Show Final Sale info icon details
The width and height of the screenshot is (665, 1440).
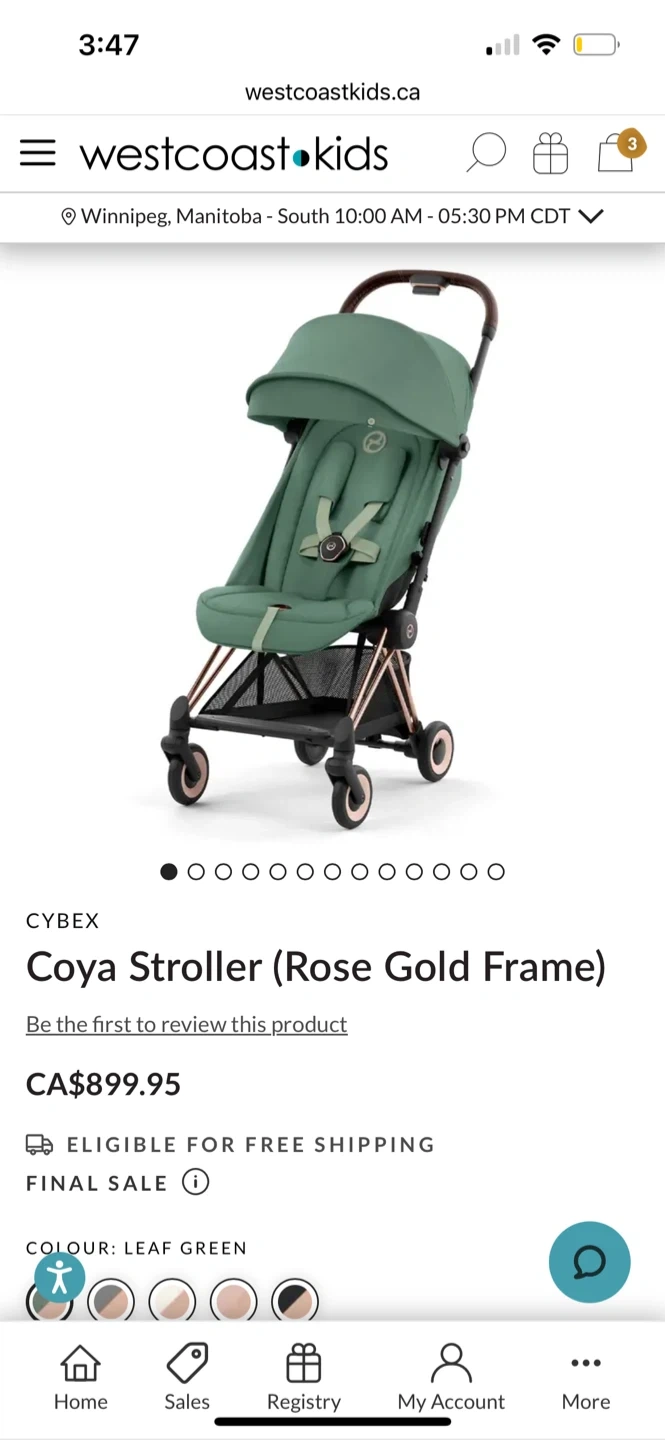coord(196,1182)
